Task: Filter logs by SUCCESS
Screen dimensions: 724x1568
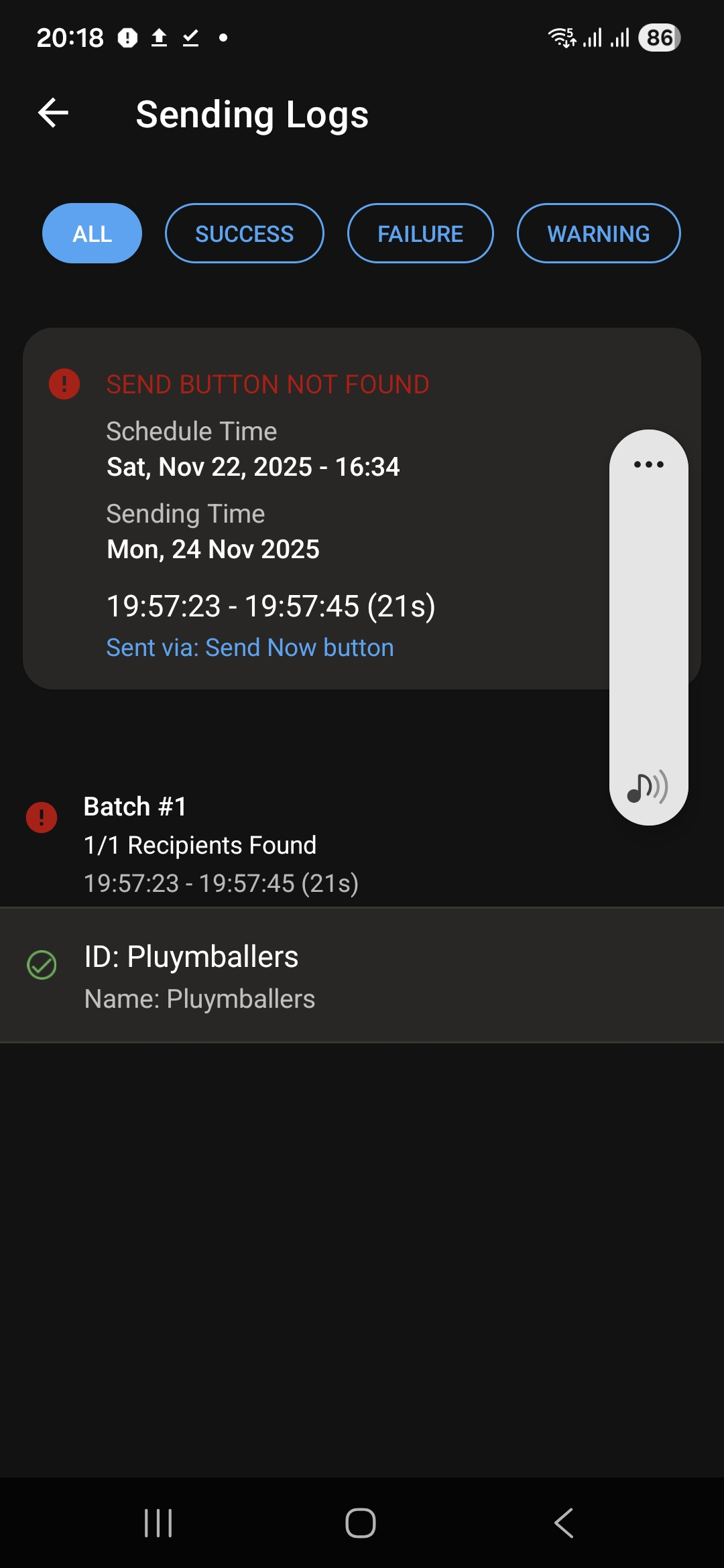Action: 244,234
